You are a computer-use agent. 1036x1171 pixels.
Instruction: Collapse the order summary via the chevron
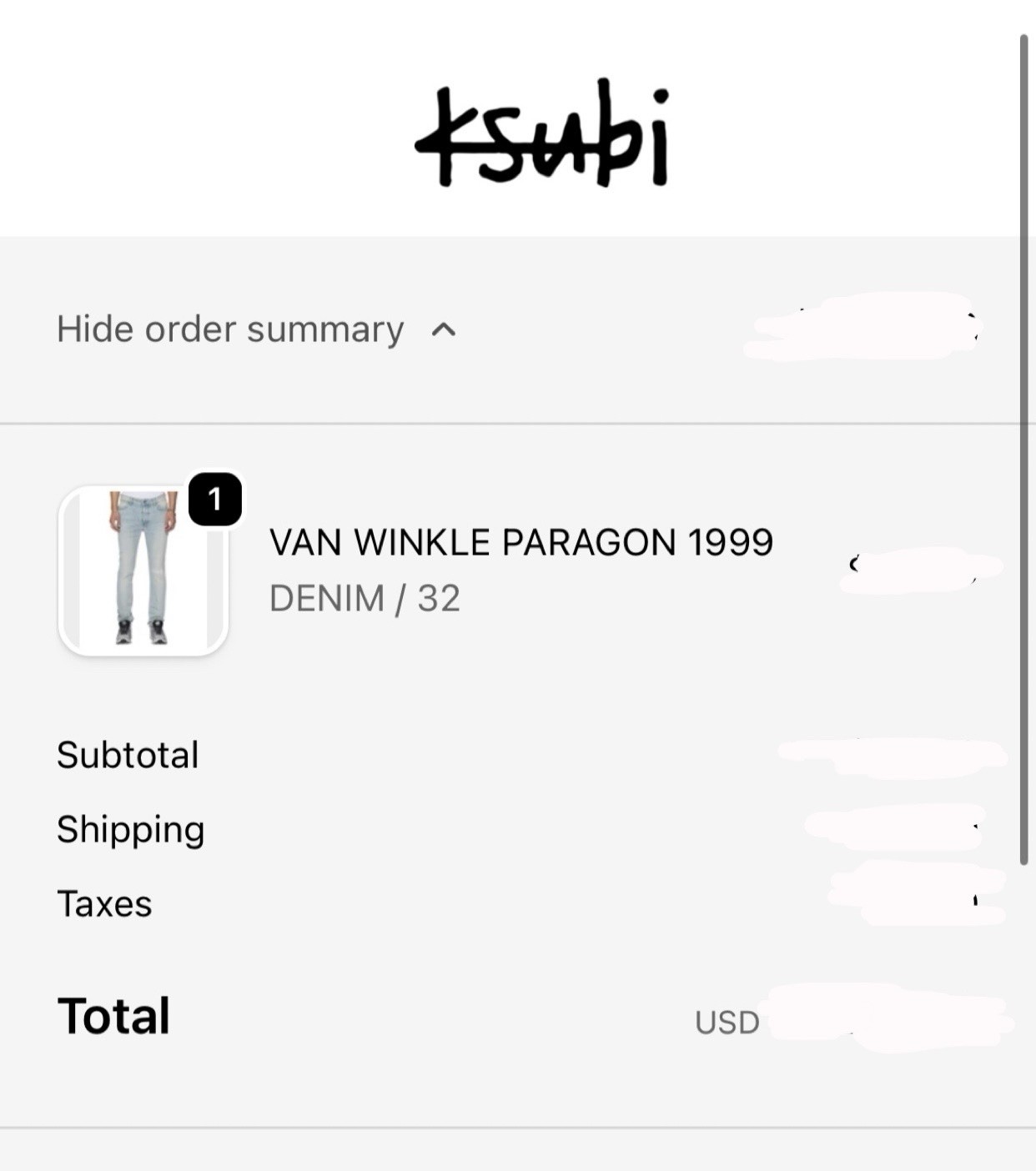coord(442,329)
